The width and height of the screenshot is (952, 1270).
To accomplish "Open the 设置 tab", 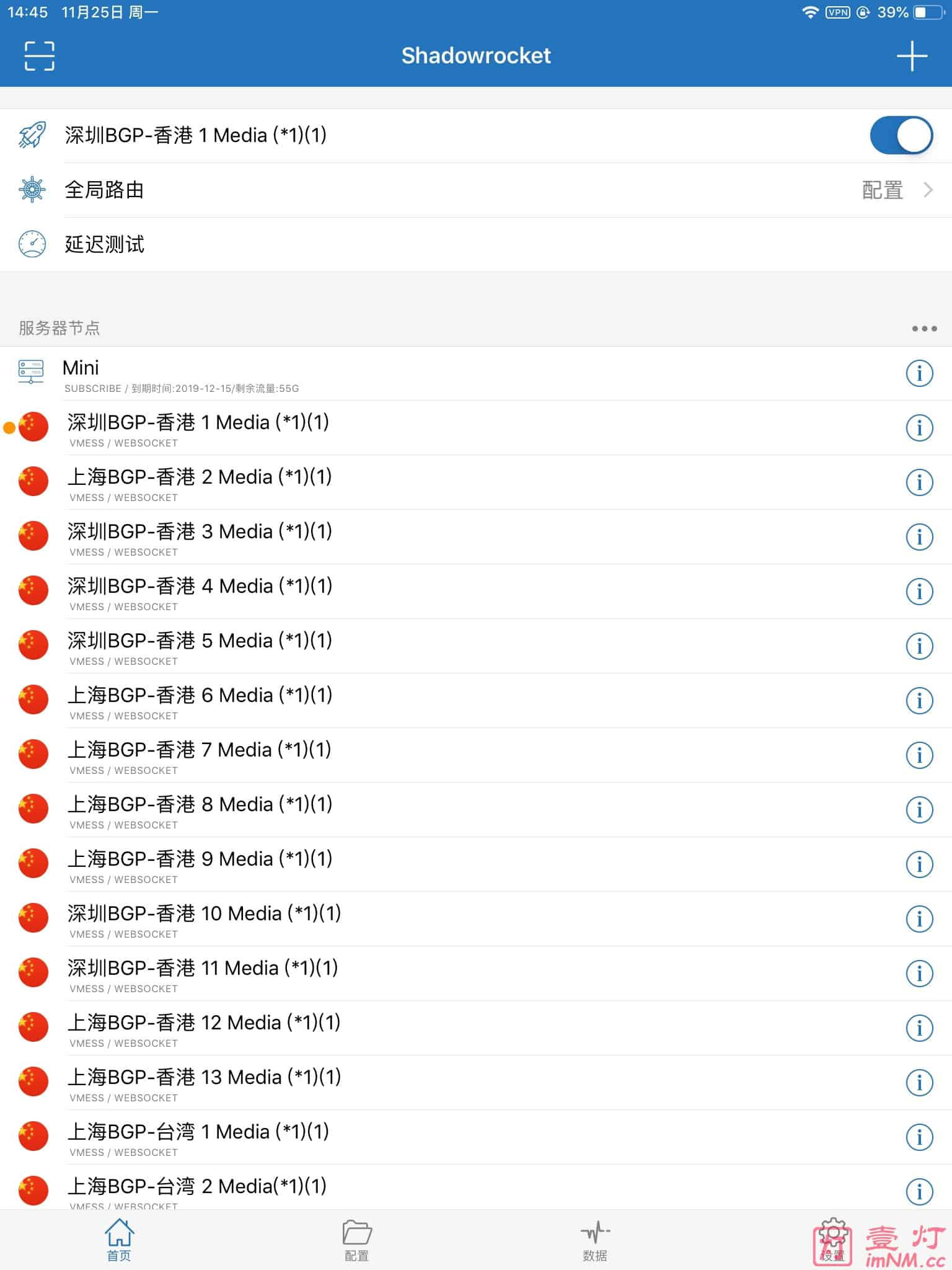I will pyautogui.click(x=833, y=1240).
